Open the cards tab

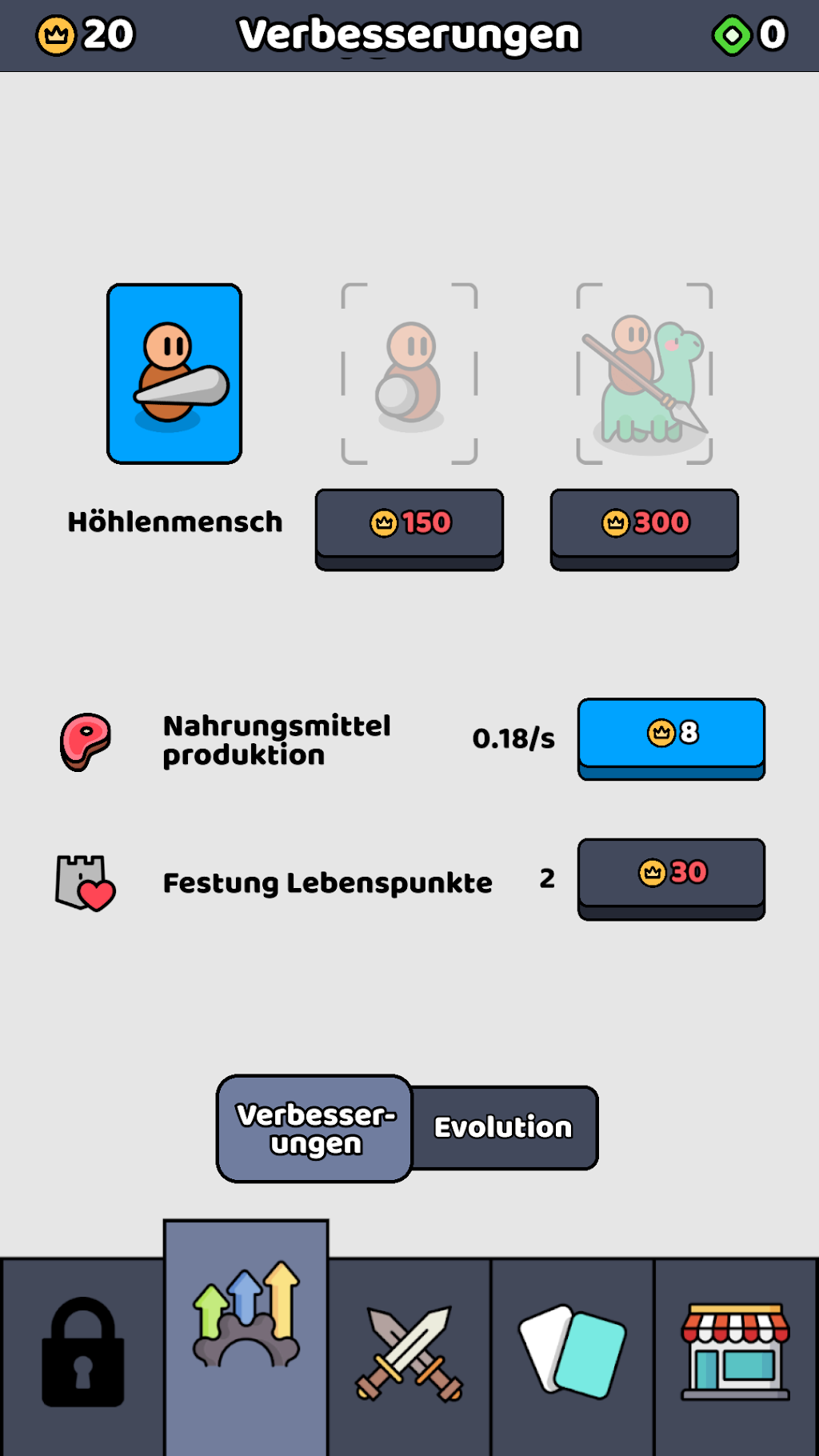pyautogui.click(x=573, y=1356)
